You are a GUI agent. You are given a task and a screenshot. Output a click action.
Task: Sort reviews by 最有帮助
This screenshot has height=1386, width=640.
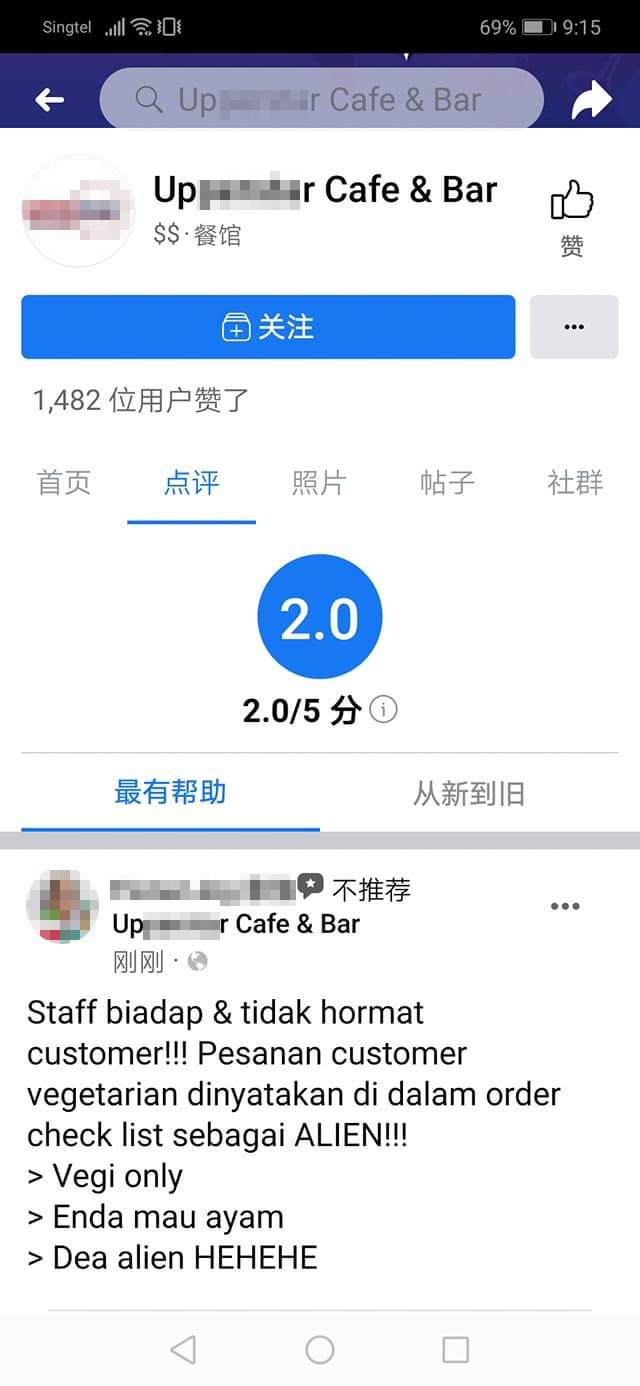click(x=170, y=793)
